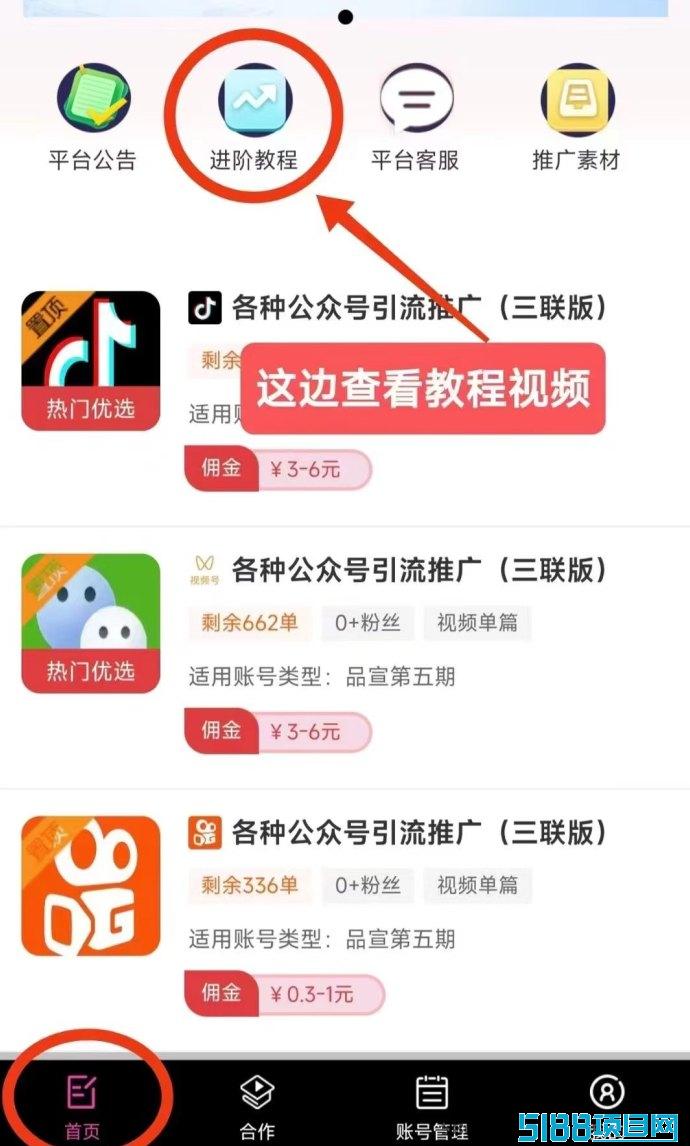
Task: Switch to the 账号管理 tab
Action: 432,1104
